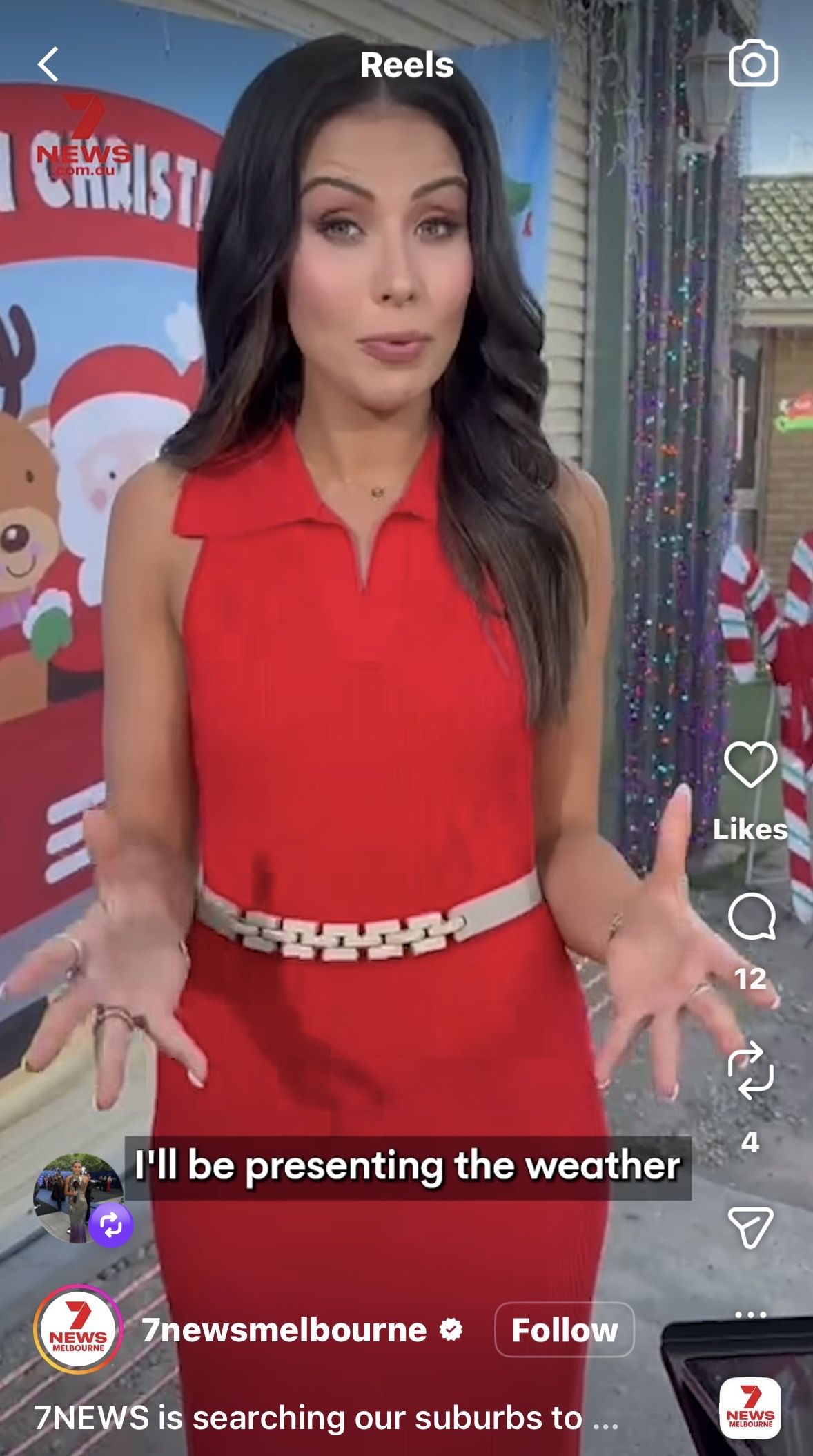Like this reel with the heart
Viewport: 813px width, 1456px height.
[750, 765]
